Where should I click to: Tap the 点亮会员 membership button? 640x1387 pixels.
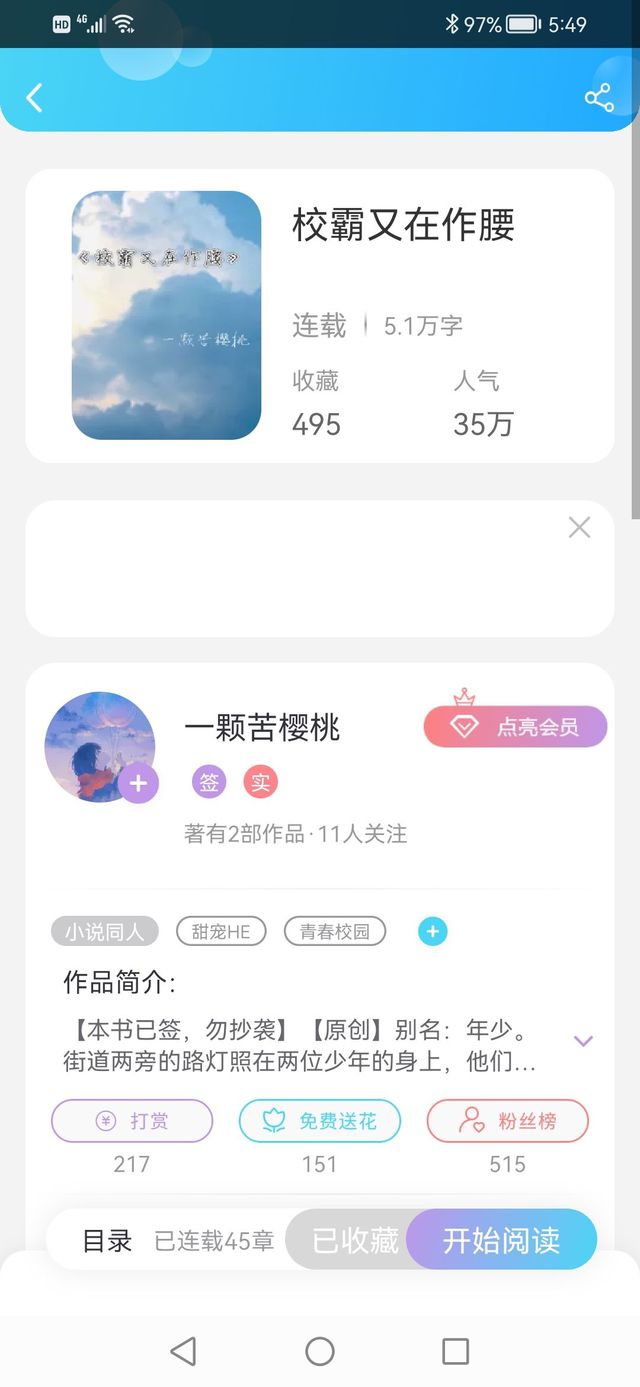click(x=515, y=727)
